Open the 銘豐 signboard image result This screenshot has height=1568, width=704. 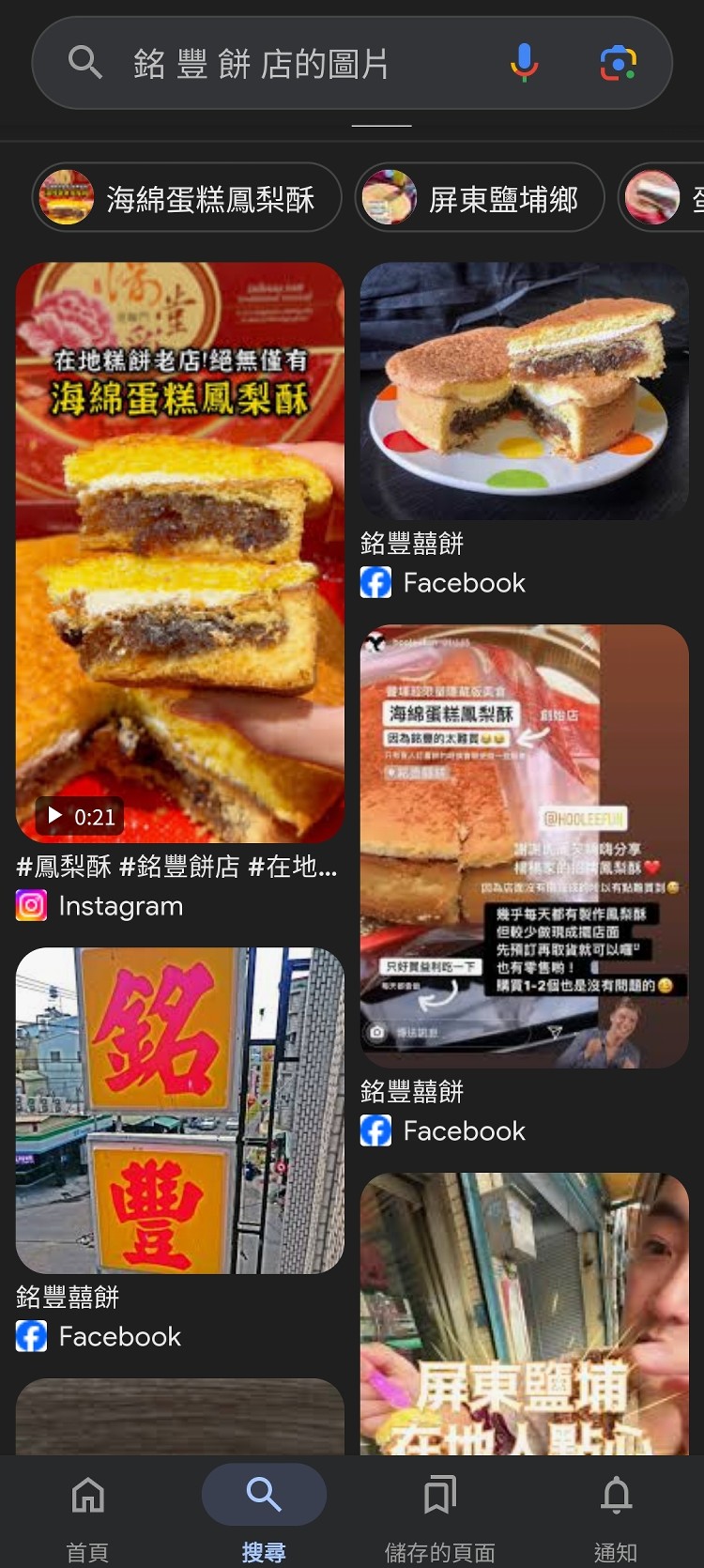tap(180, 1110)
